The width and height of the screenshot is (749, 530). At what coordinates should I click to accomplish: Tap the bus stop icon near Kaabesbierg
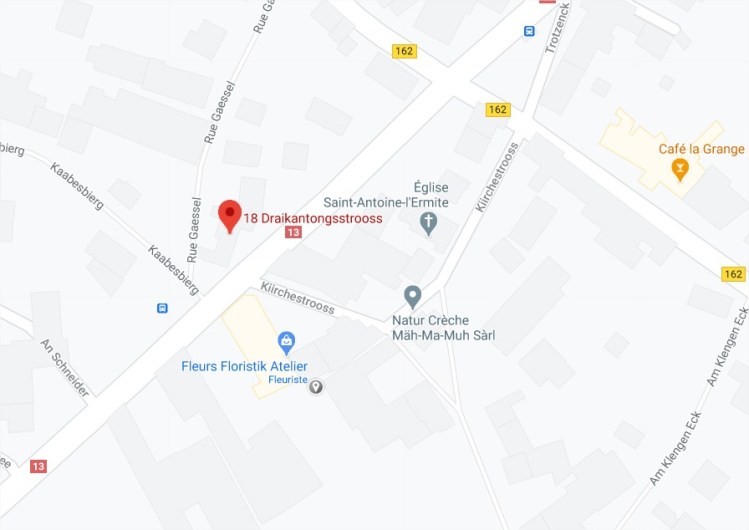click(162, 308)
